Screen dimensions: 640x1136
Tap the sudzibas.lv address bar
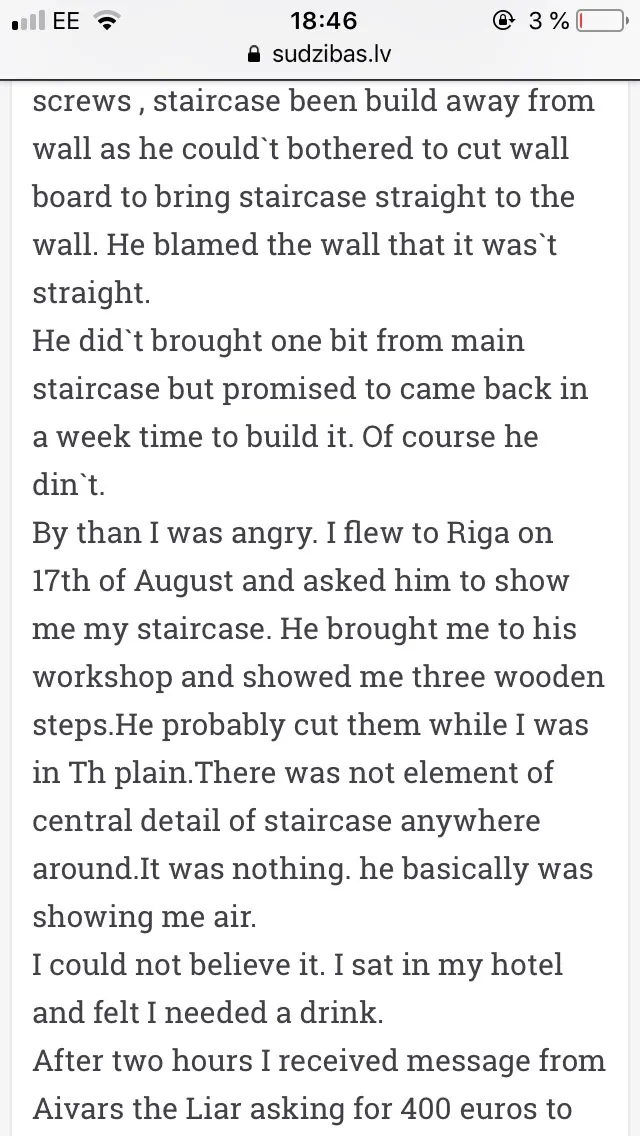320,54
